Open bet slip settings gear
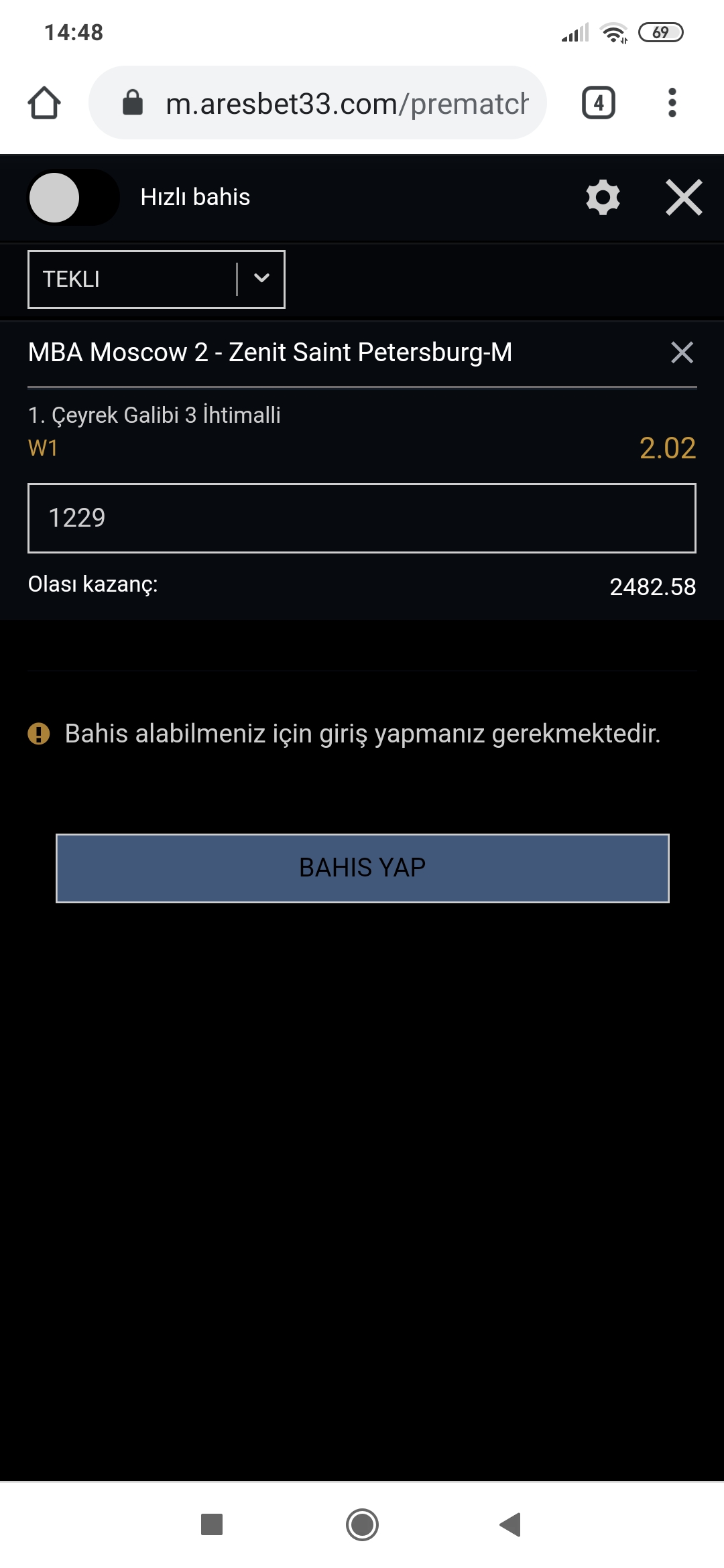 603,197
